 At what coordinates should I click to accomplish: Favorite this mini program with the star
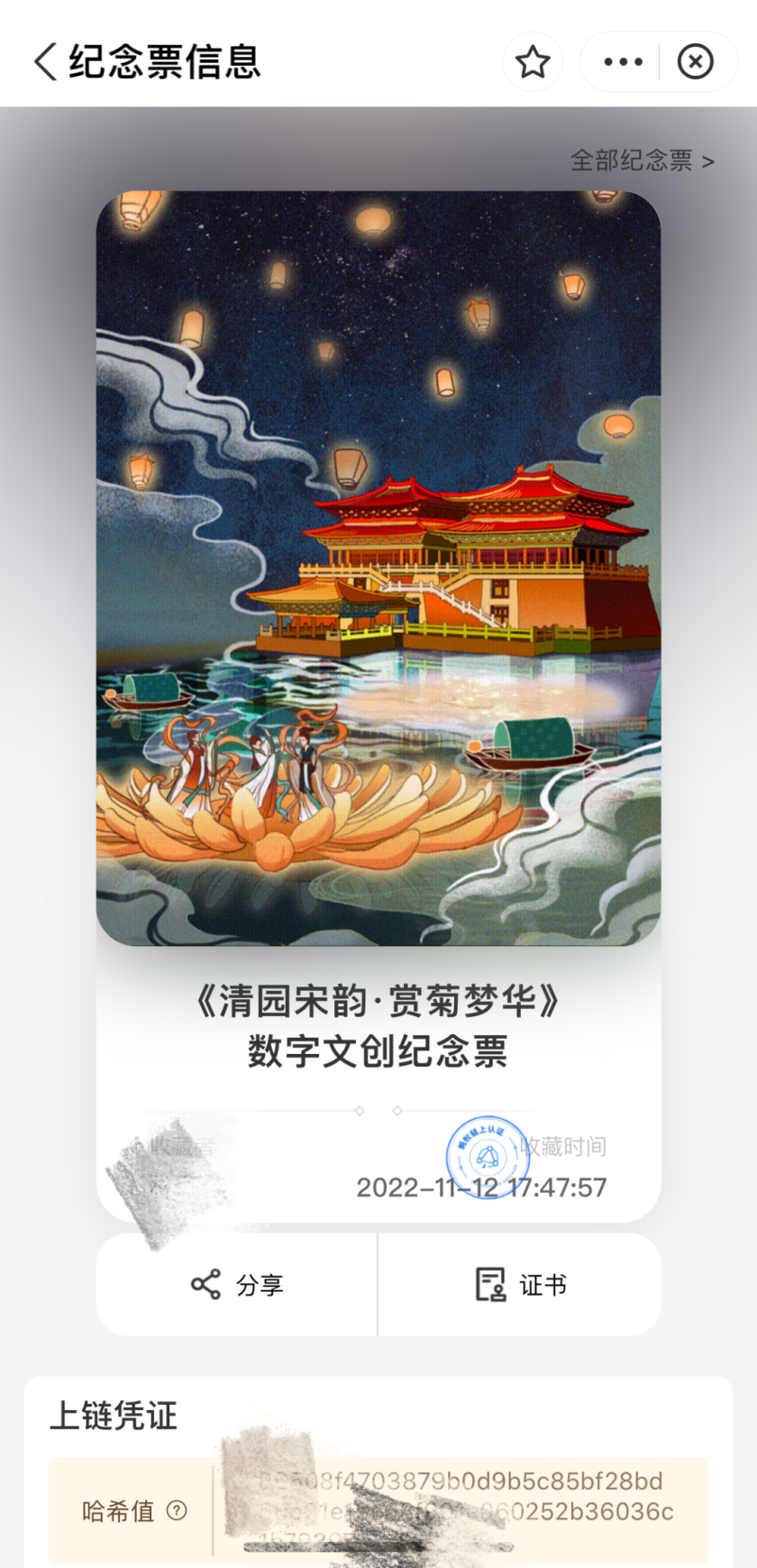click(x=533, y=62)
